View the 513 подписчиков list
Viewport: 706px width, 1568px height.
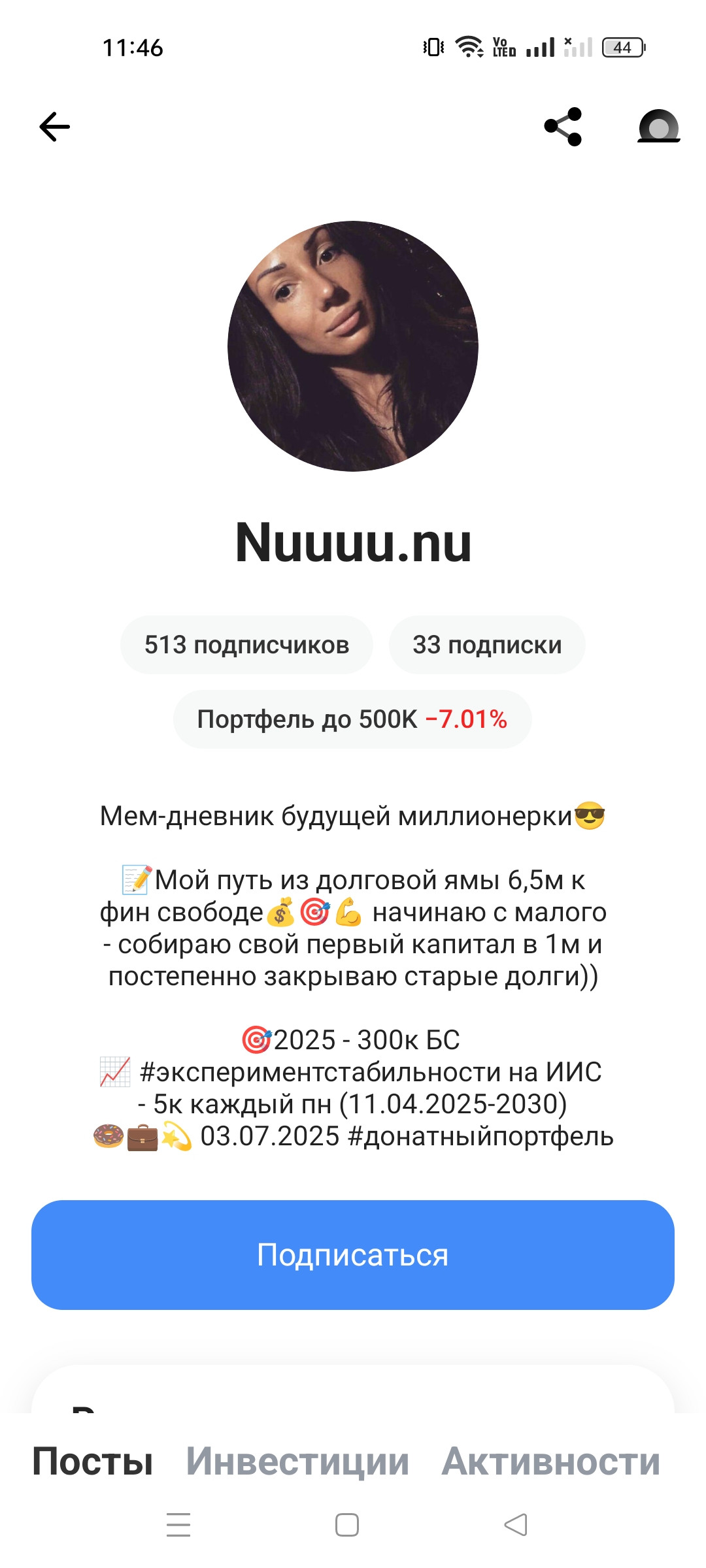coord(246,645)
